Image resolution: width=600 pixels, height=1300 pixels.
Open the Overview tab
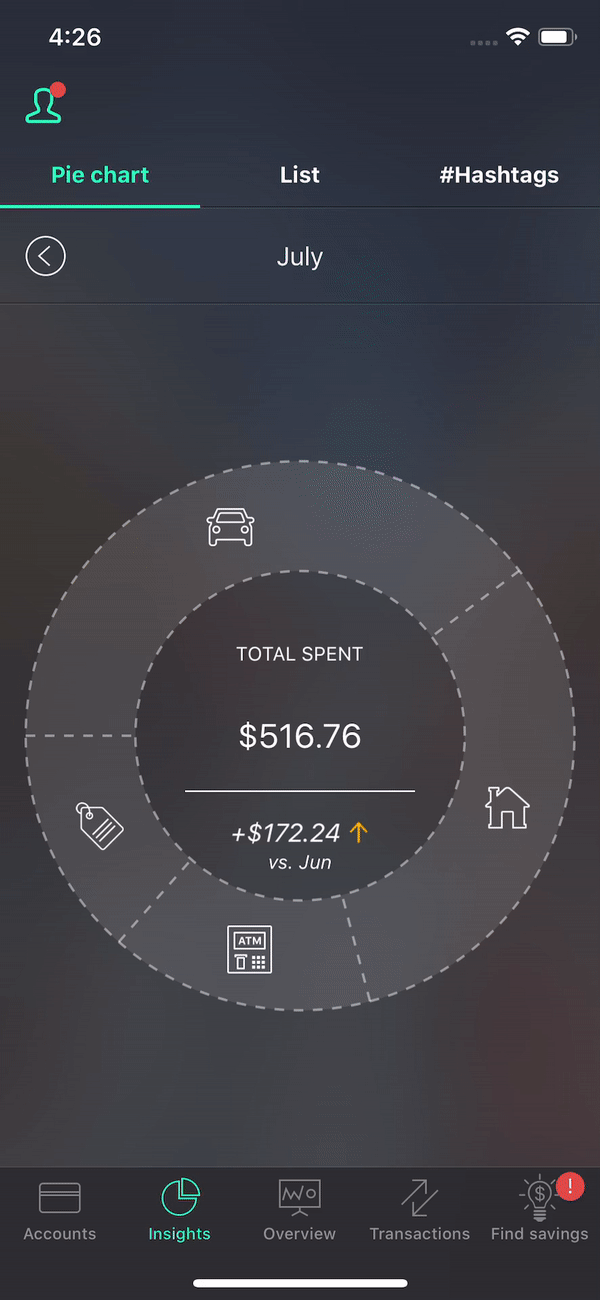(299, 1210)
